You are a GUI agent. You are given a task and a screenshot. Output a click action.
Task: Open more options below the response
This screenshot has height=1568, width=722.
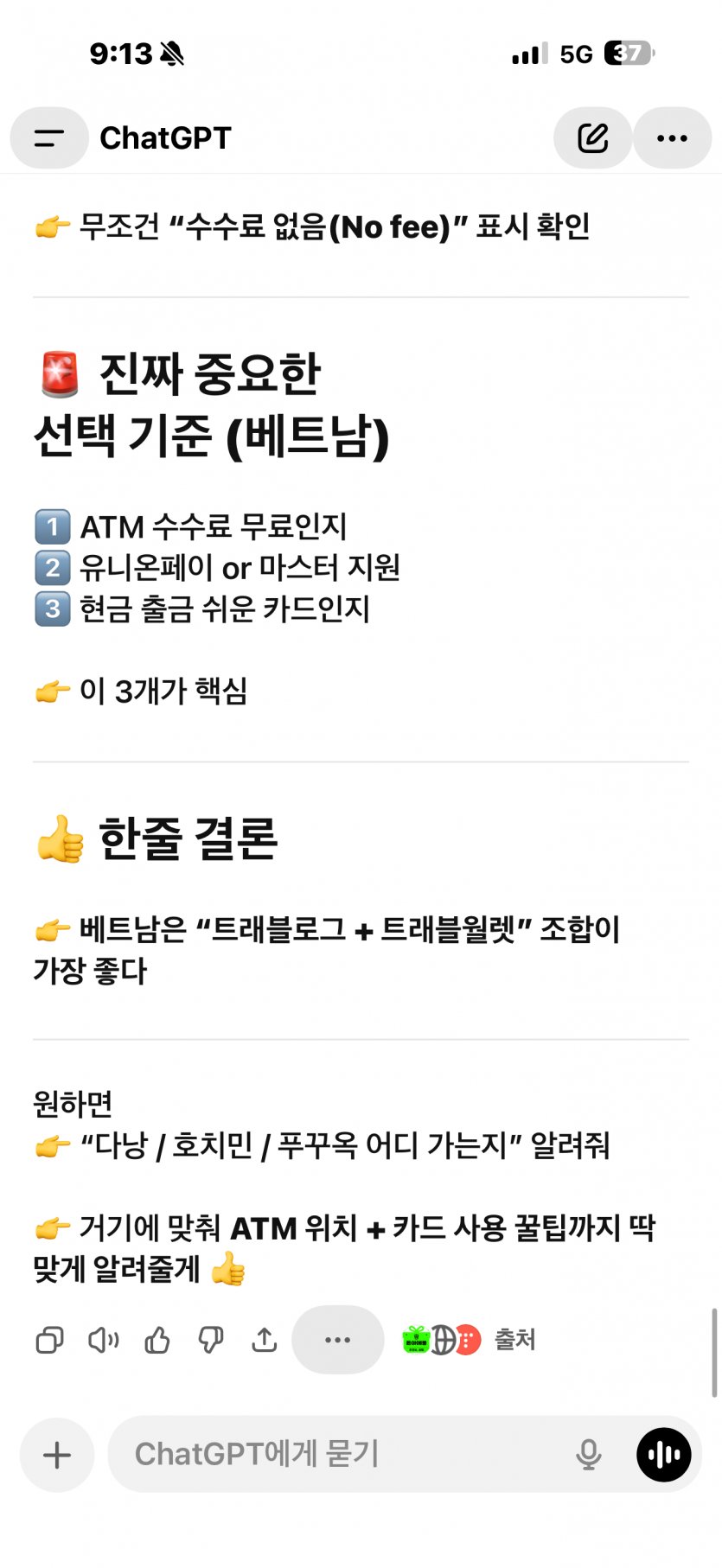click(x=337, y=1341)
